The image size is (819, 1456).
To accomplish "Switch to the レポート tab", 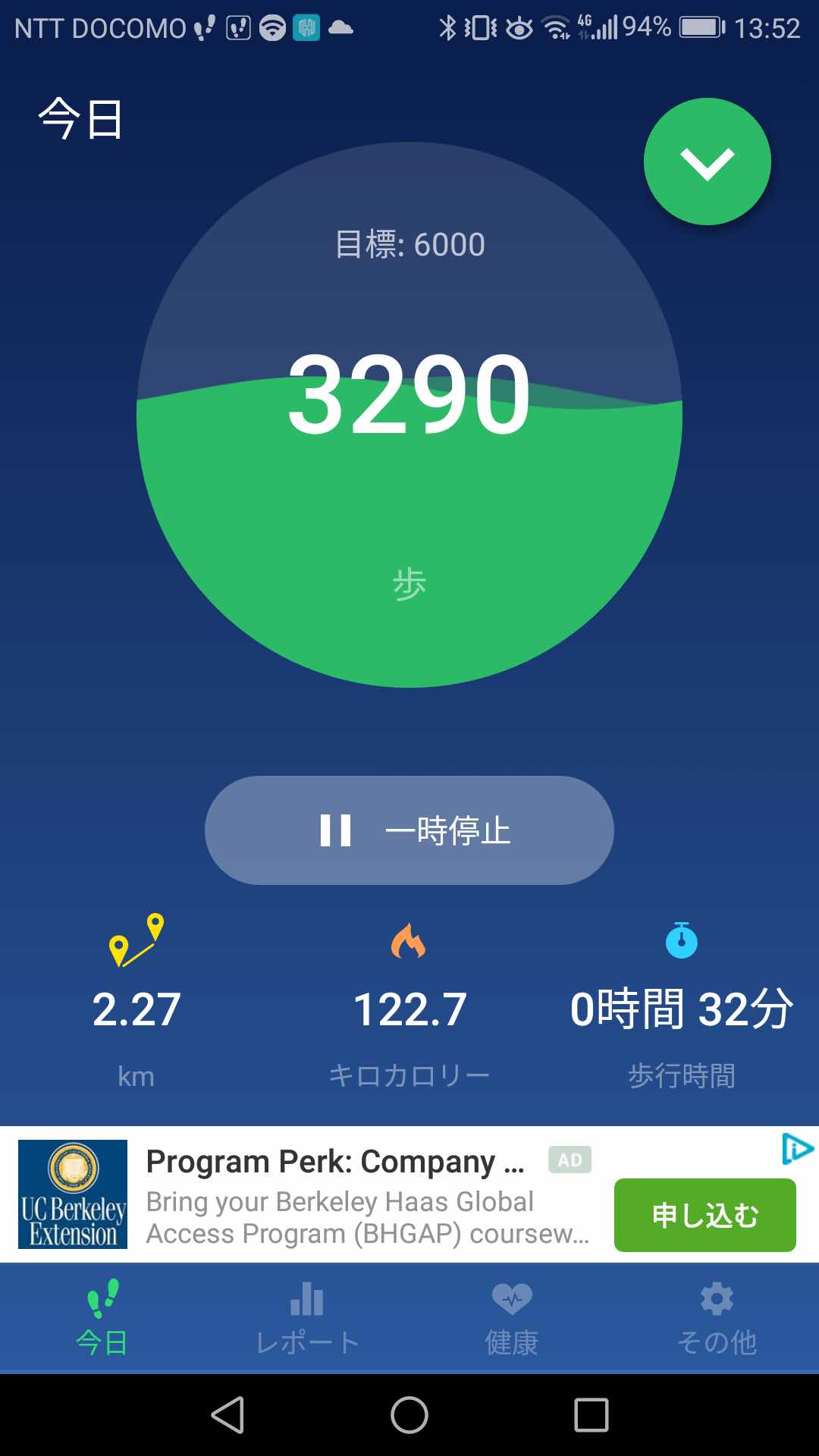I will point(307,1318).
